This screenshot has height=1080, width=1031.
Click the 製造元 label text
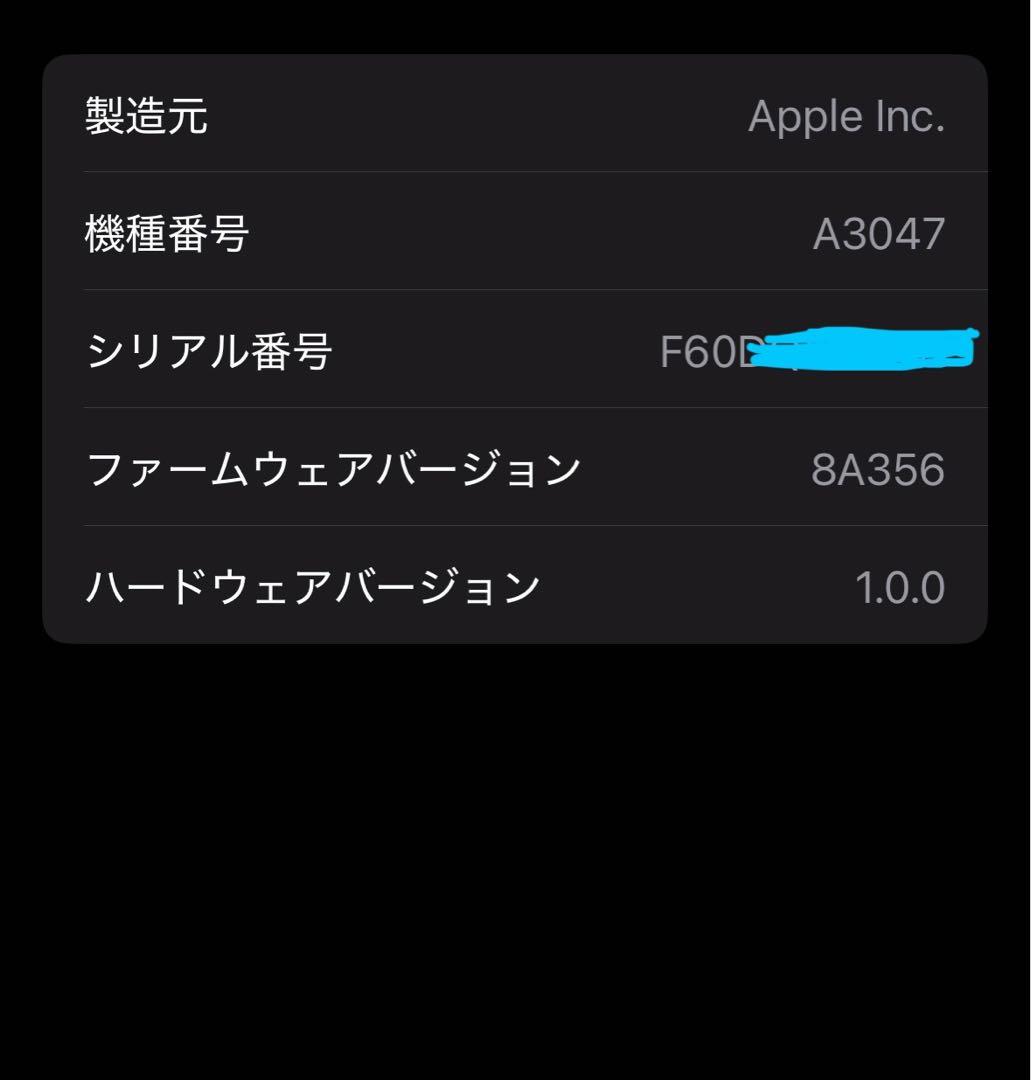pos(147,117)
